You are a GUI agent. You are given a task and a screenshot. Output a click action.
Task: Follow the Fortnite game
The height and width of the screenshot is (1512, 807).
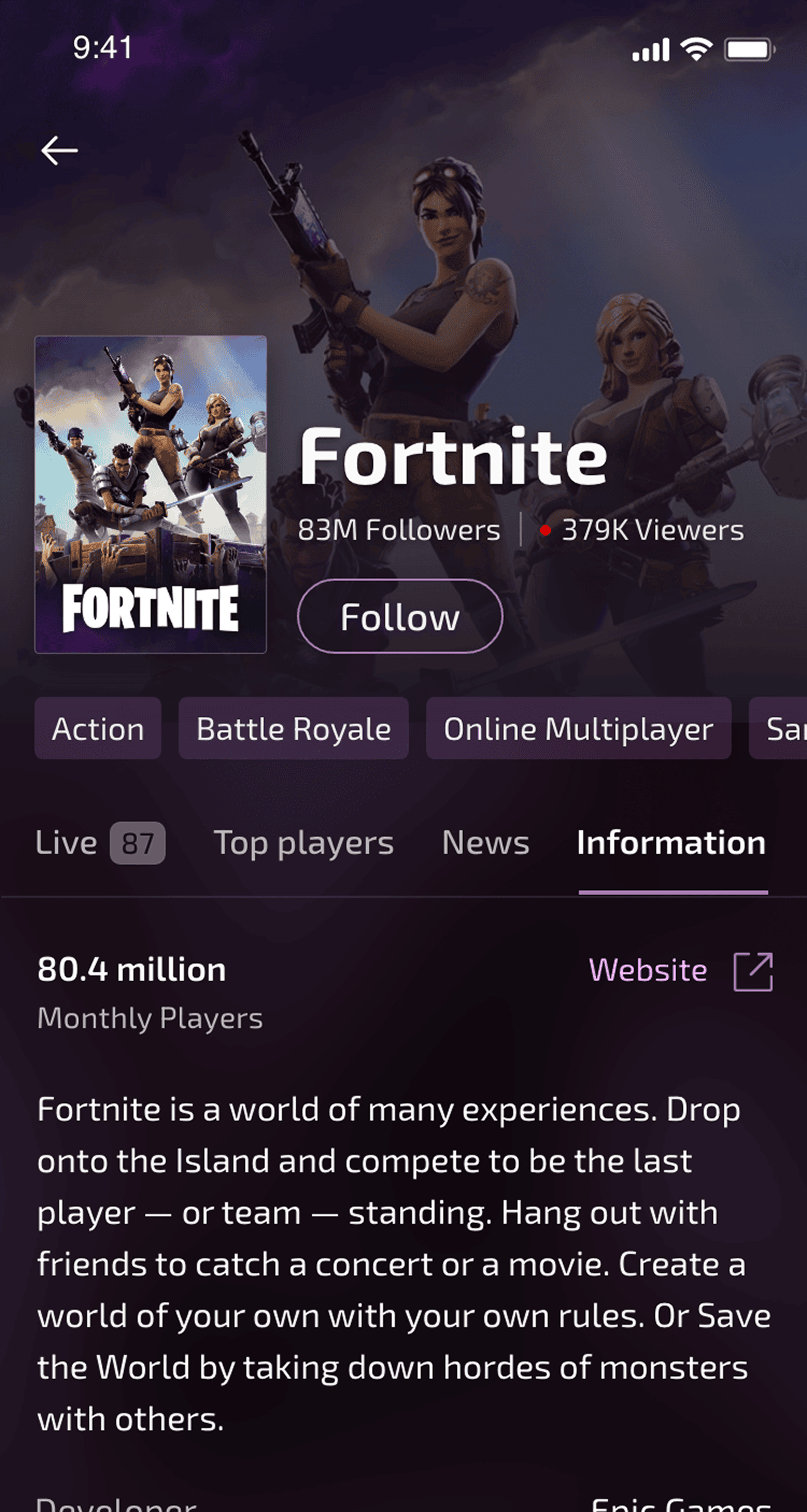(400, 616)
